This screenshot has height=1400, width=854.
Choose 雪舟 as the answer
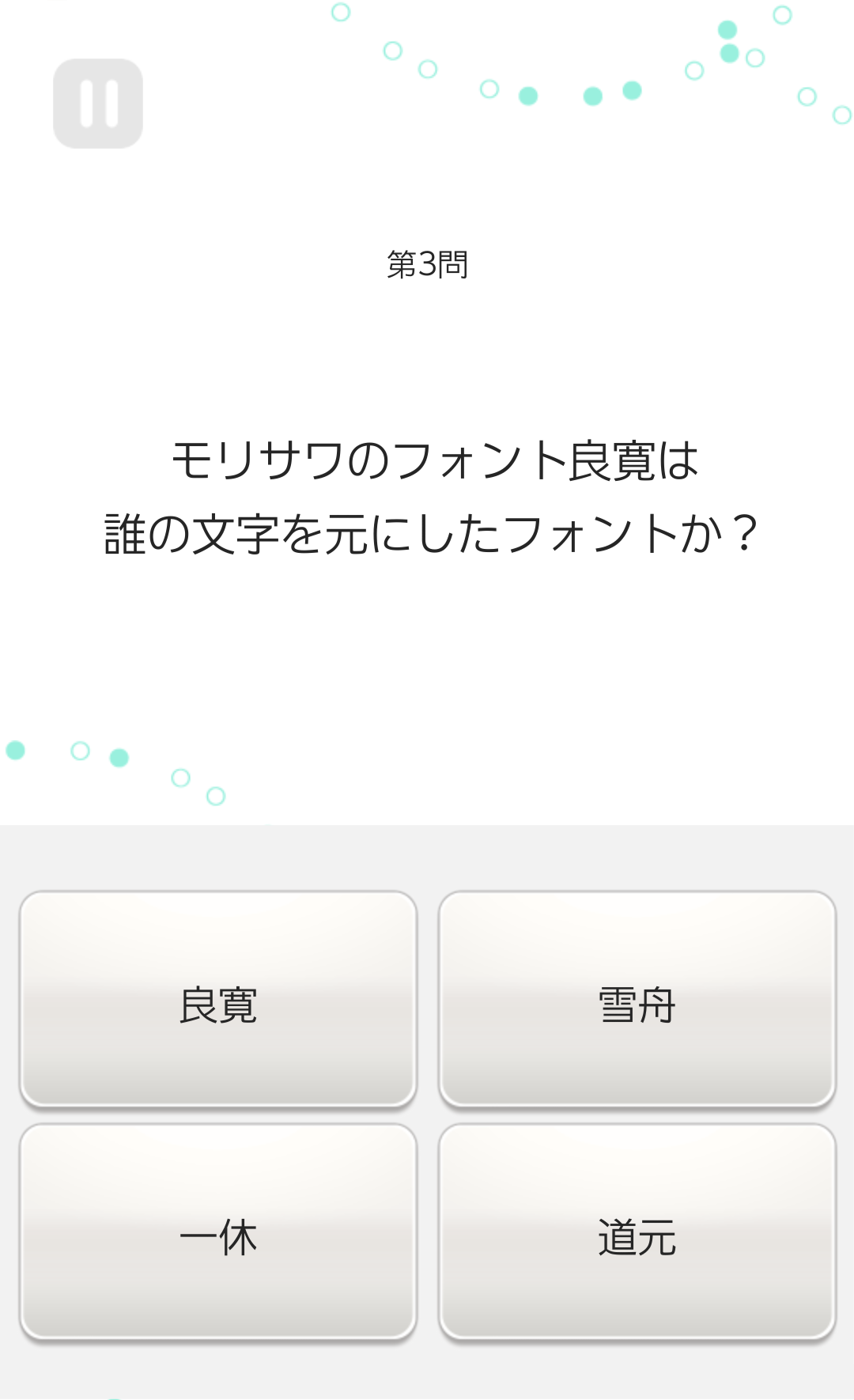[x=637, y=1000]
